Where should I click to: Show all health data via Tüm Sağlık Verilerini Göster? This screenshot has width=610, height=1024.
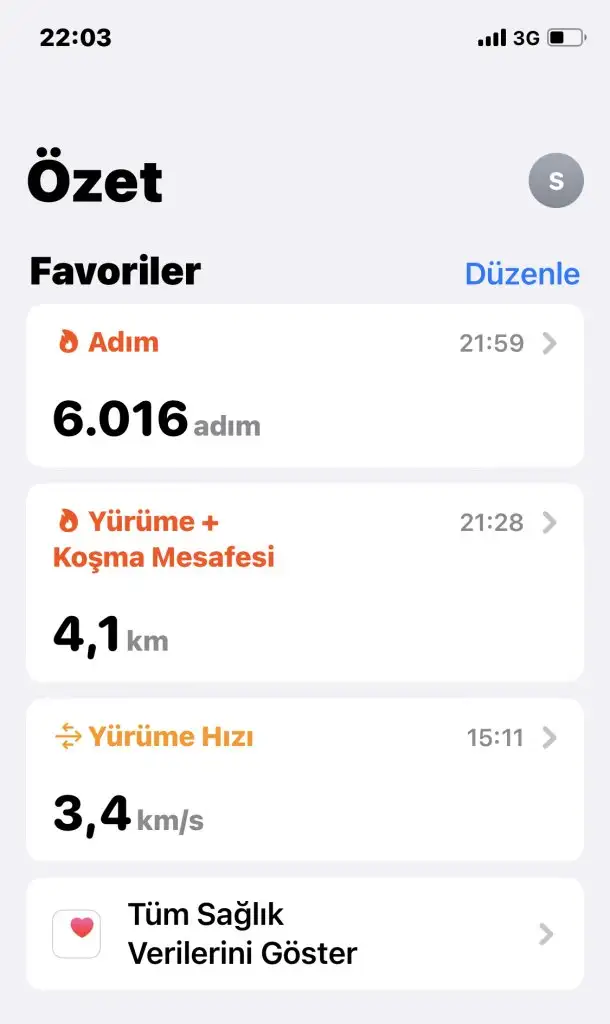coord(304,934)
